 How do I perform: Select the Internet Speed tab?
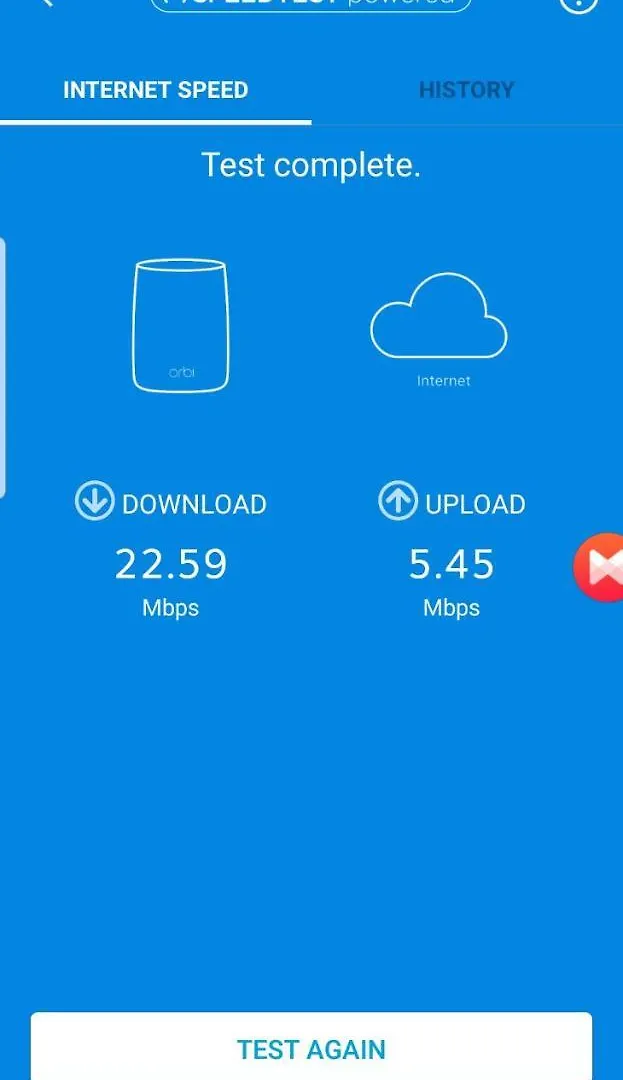pyautogui.click(x=155, y=90)
